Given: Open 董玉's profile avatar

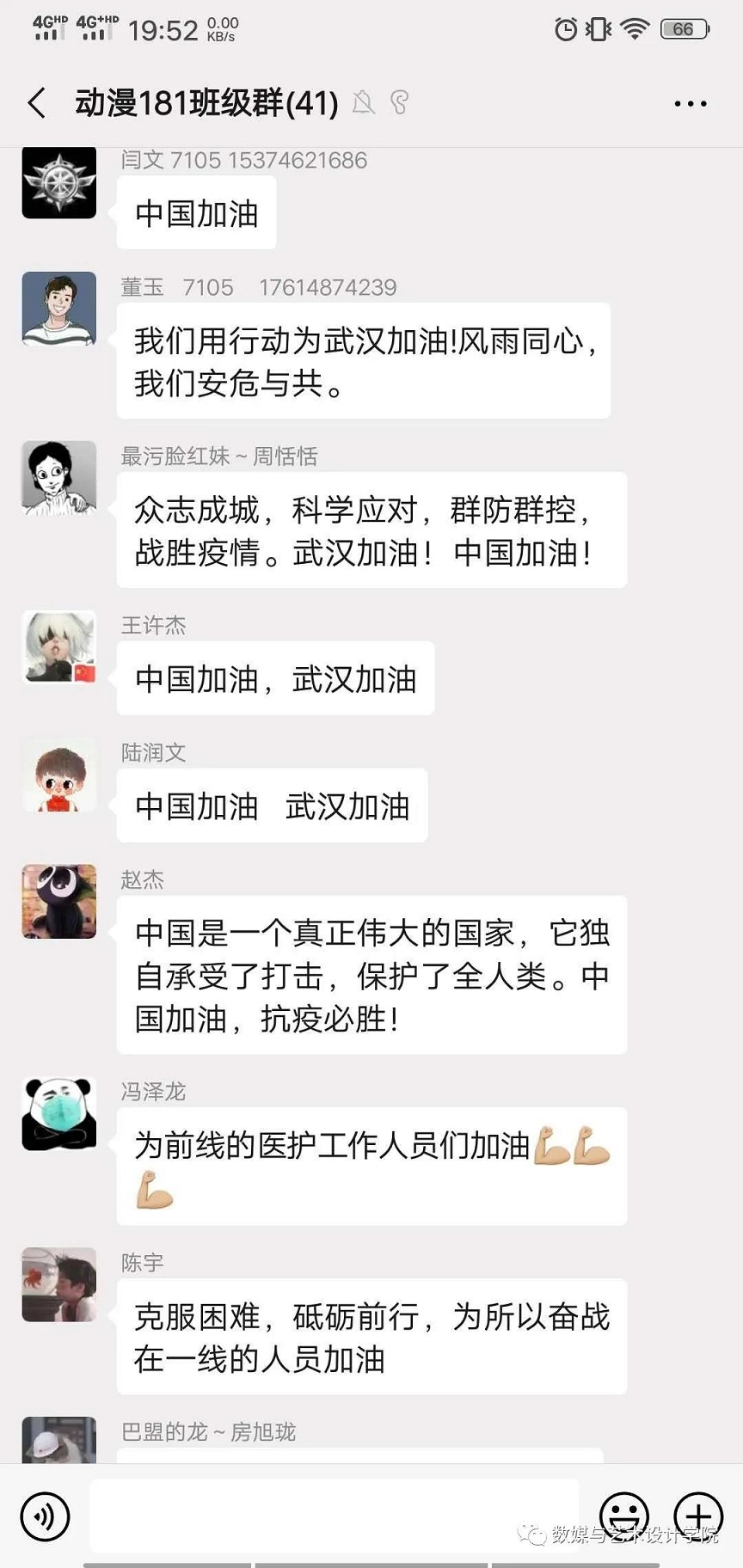Looking at the screenshot, I should click(x=59, y=309).
